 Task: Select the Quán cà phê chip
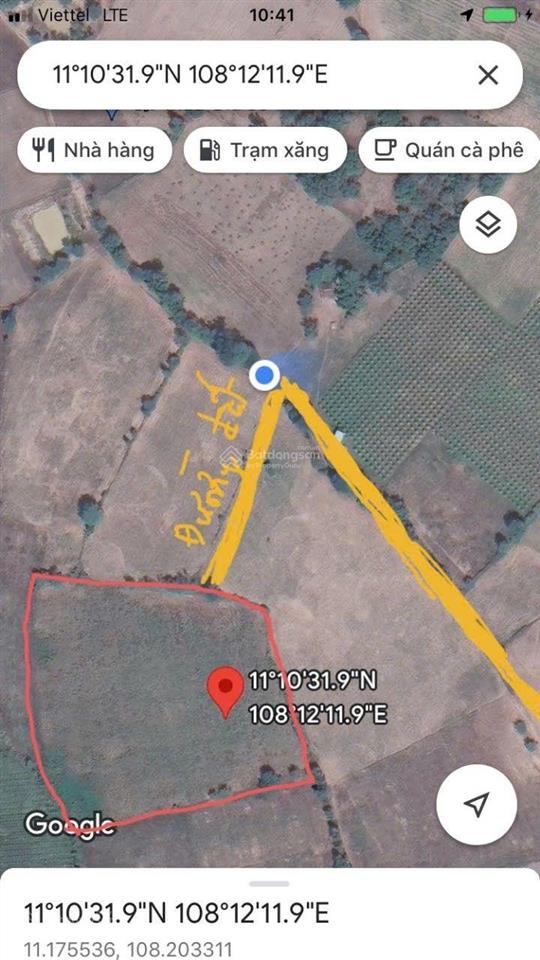pos(450,150)
